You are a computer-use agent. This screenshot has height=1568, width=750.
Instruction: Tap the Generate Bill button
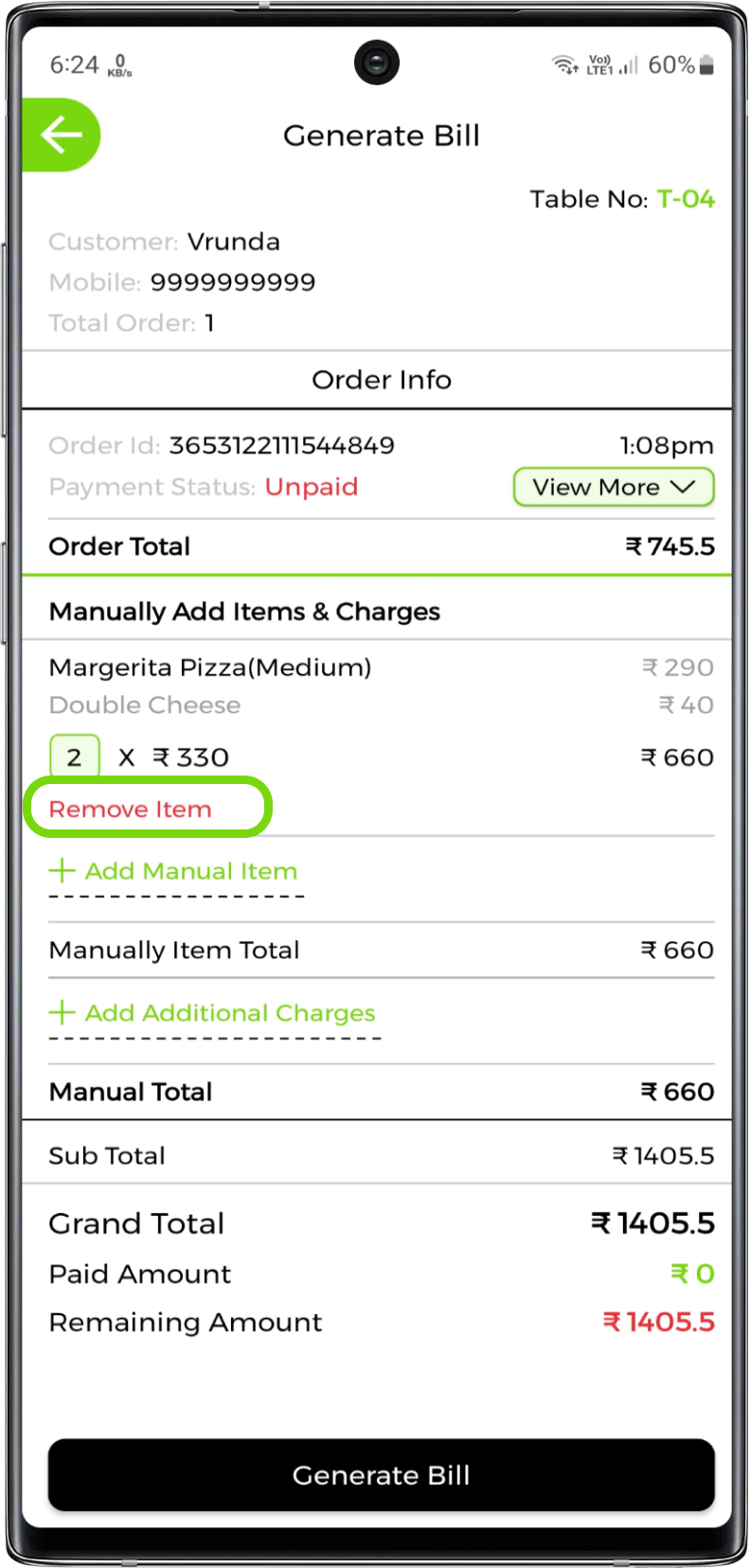point(381,1474)
